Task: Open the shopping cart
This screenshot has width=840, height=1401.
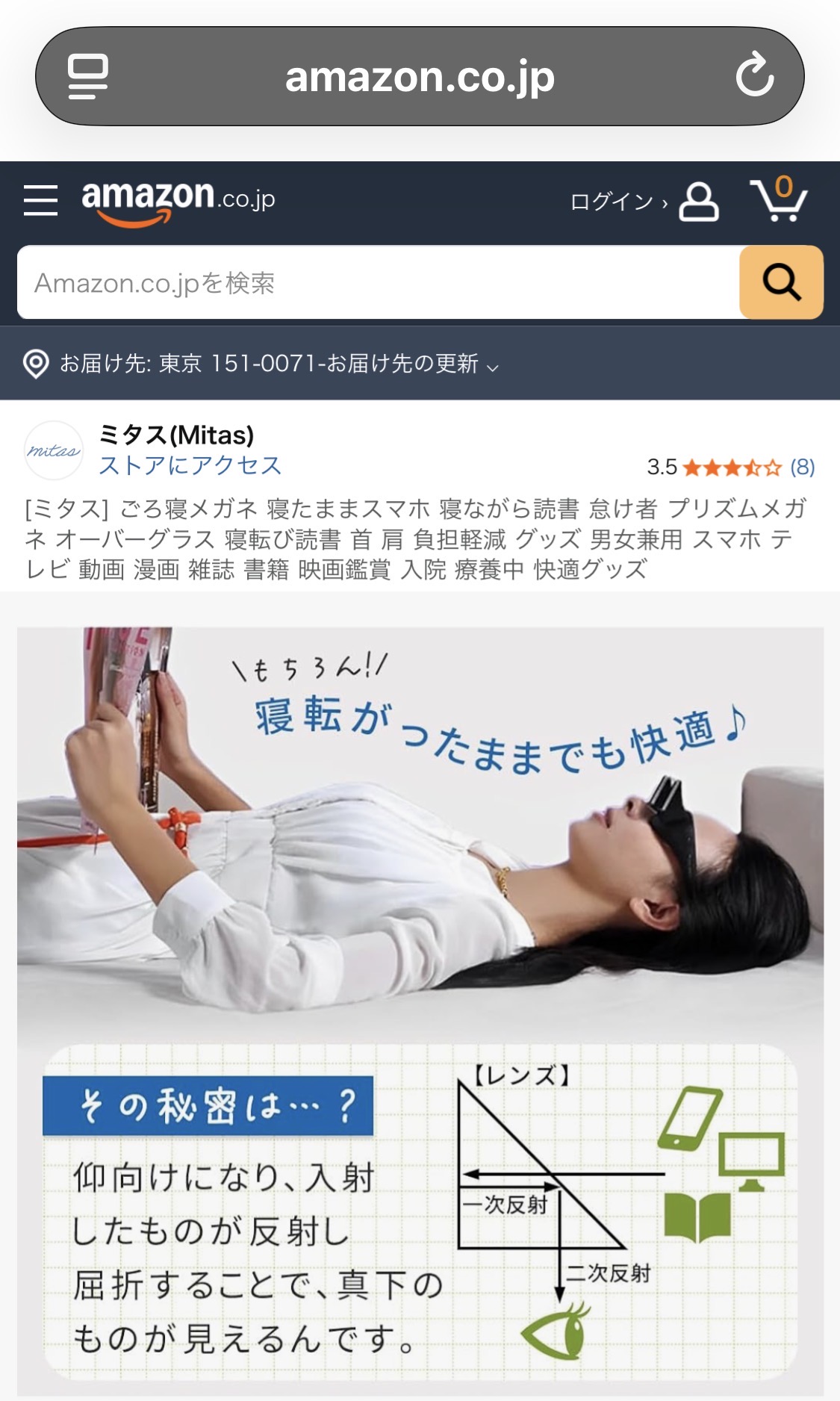Action: pyautogui.click(x=778, y=200)
